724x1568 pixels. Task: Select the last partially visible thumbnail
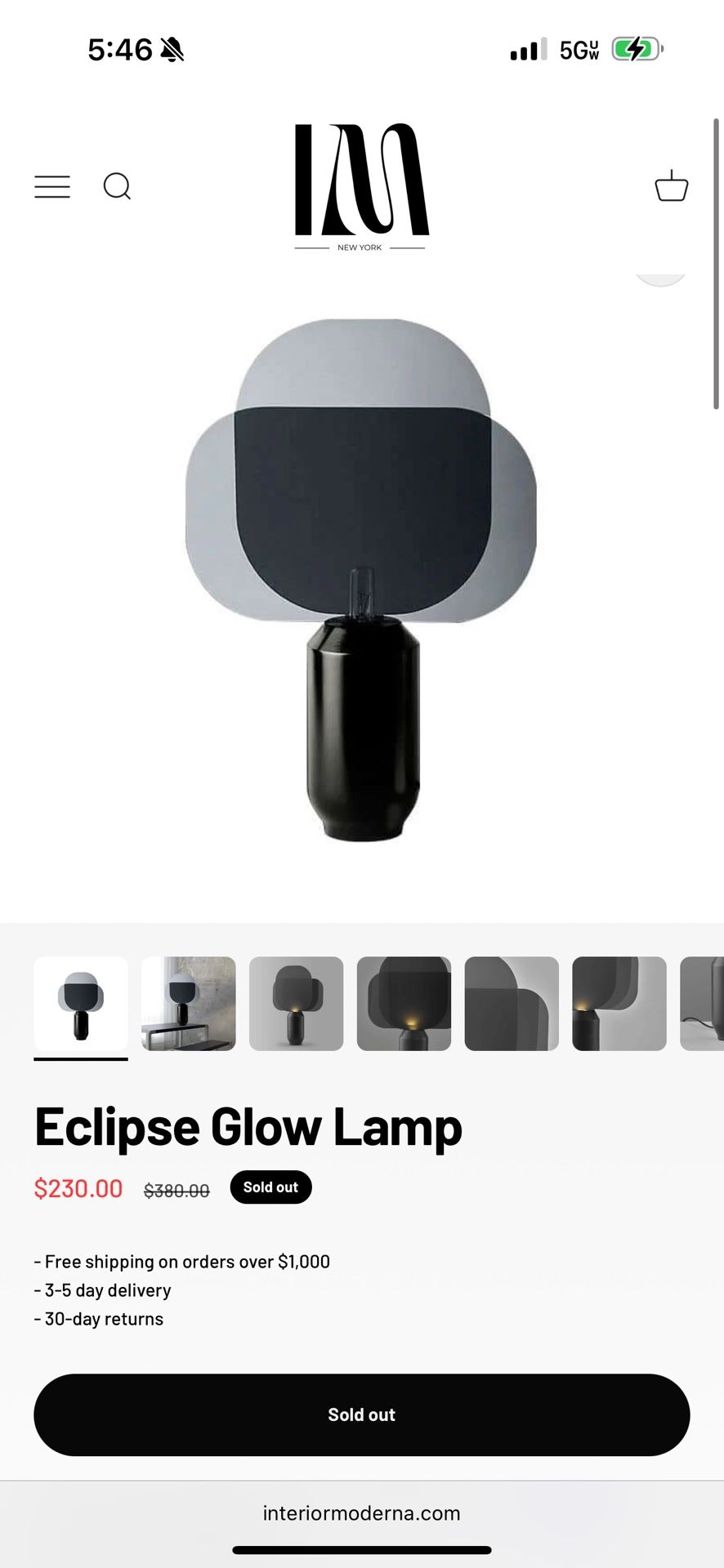pos(704,1003)
